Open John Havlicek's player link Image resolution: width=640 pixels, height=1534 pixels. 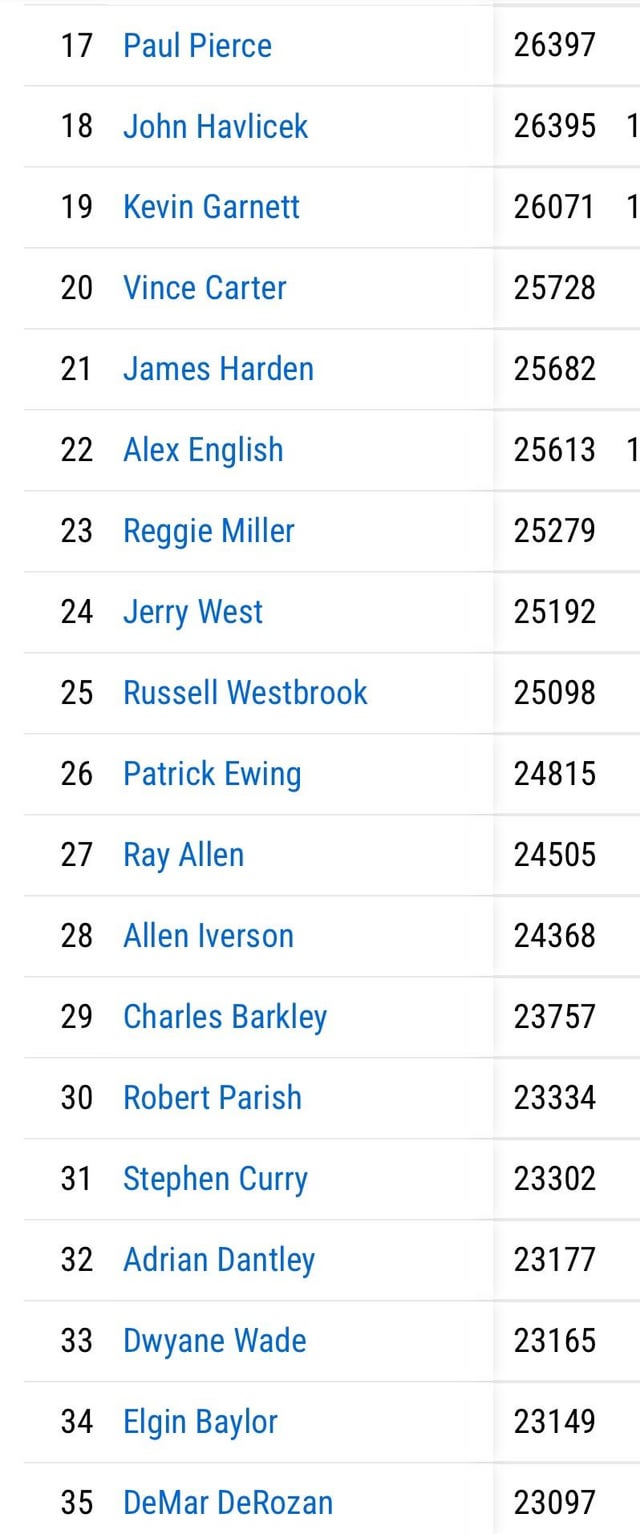point(215,126)
